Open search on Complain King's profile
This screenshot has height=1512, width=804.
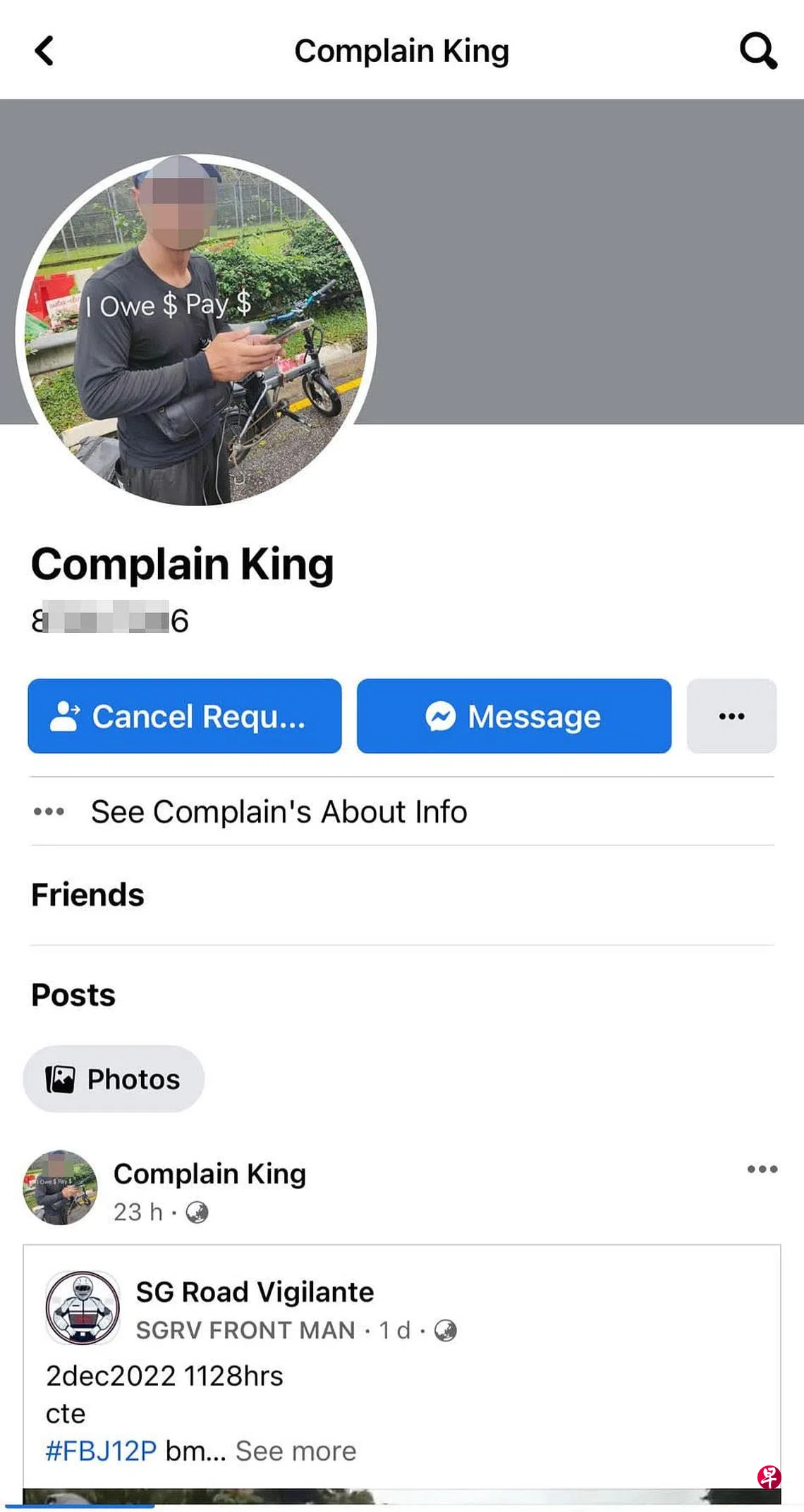758,51
